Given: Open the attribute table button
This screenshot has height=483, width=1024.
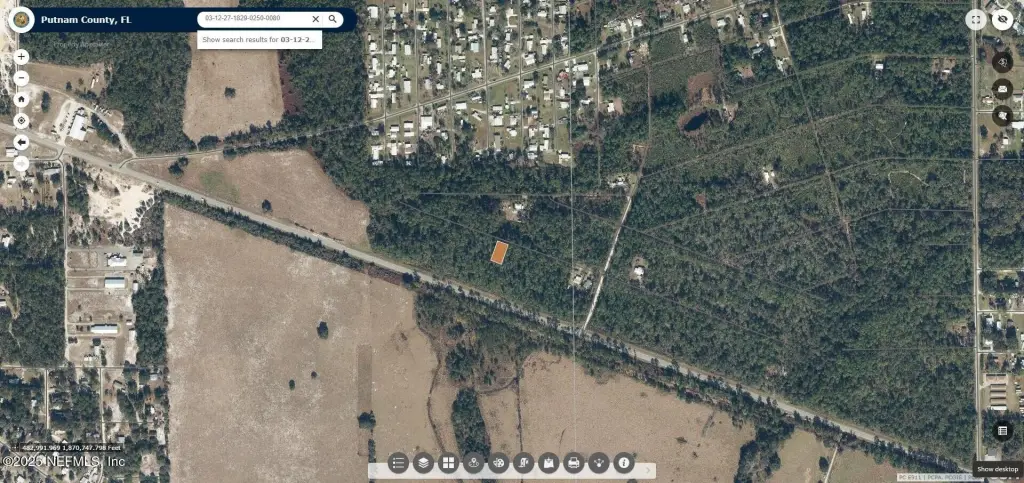Looking at the screenshot, I should point(1001,431).
